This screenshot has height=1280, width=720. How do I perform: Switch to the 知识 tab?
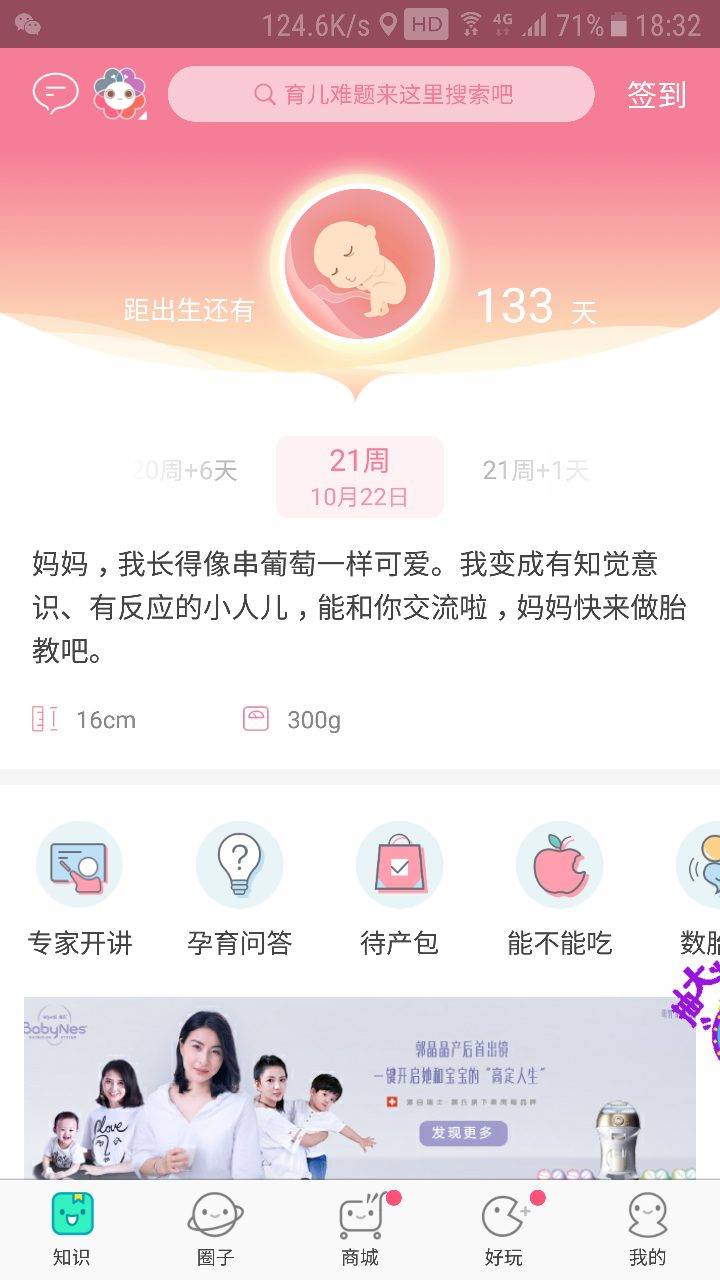tap(72, 1230)
